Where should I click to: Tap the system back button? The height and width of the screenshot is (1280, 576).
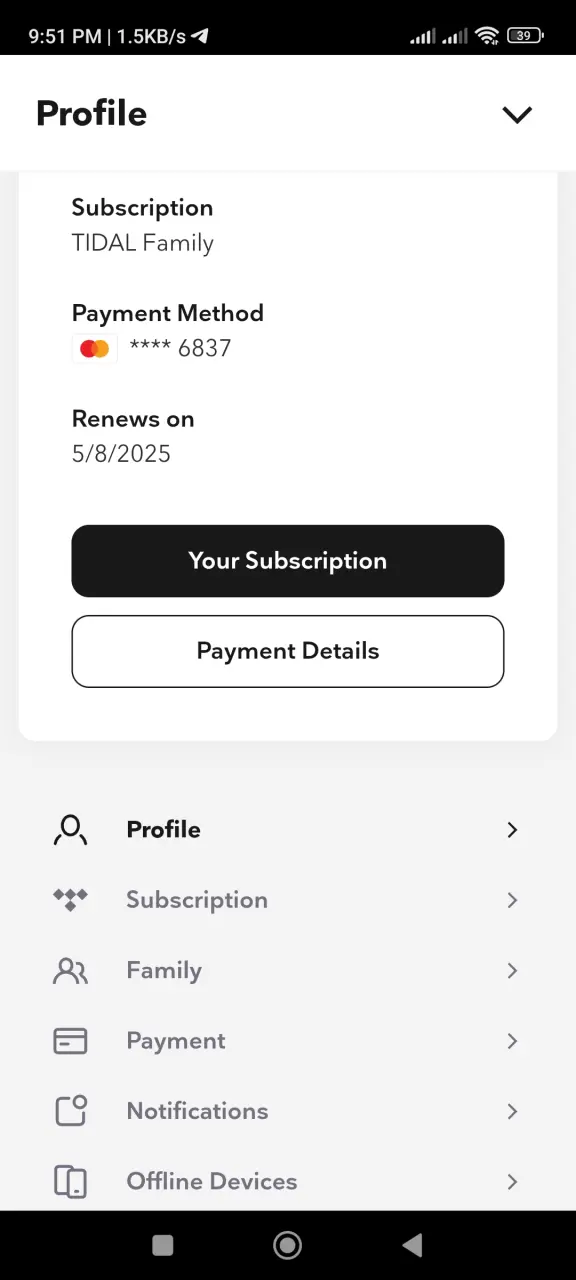pos(412,1245)
